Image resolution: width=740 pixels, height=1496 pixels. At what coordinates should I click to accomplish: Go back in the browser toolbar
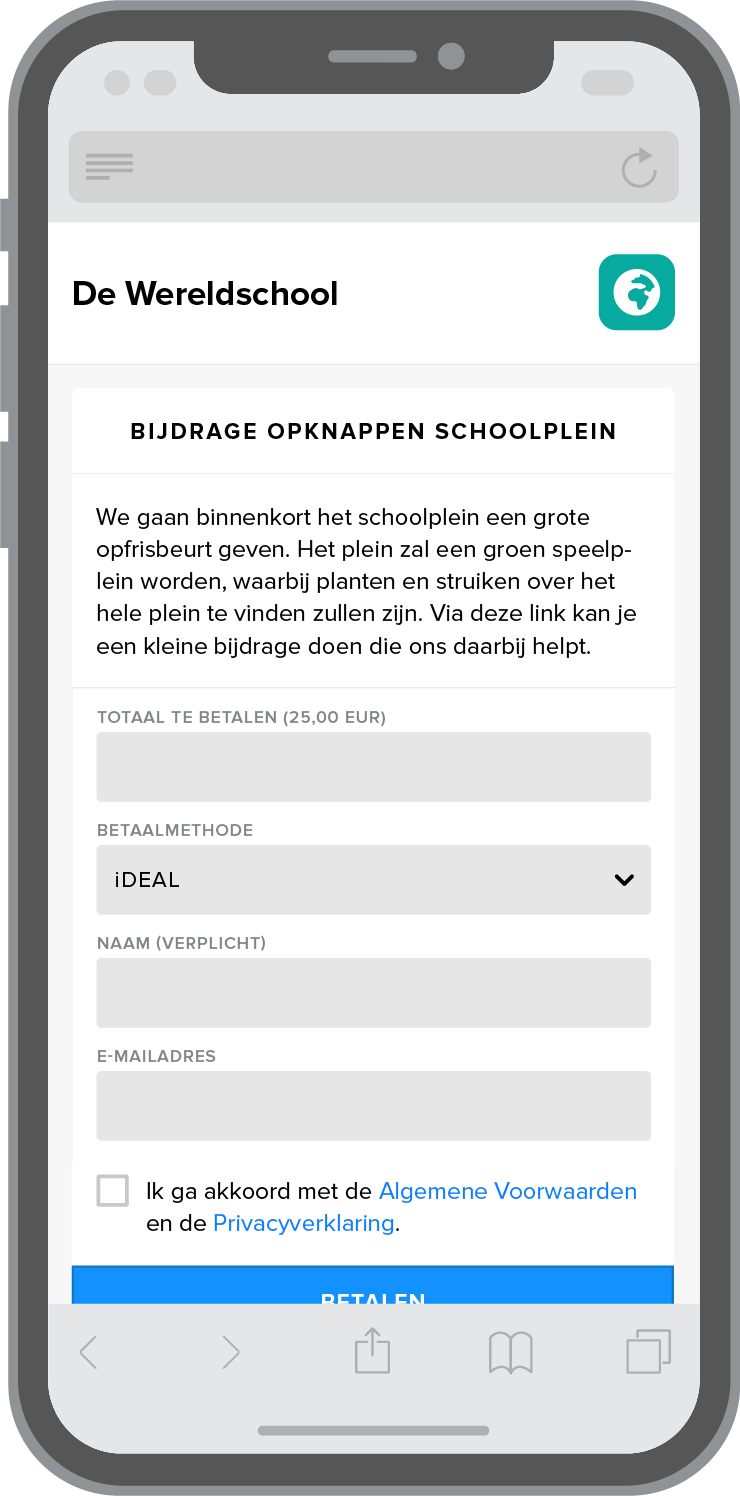[x=89, y=1352]
